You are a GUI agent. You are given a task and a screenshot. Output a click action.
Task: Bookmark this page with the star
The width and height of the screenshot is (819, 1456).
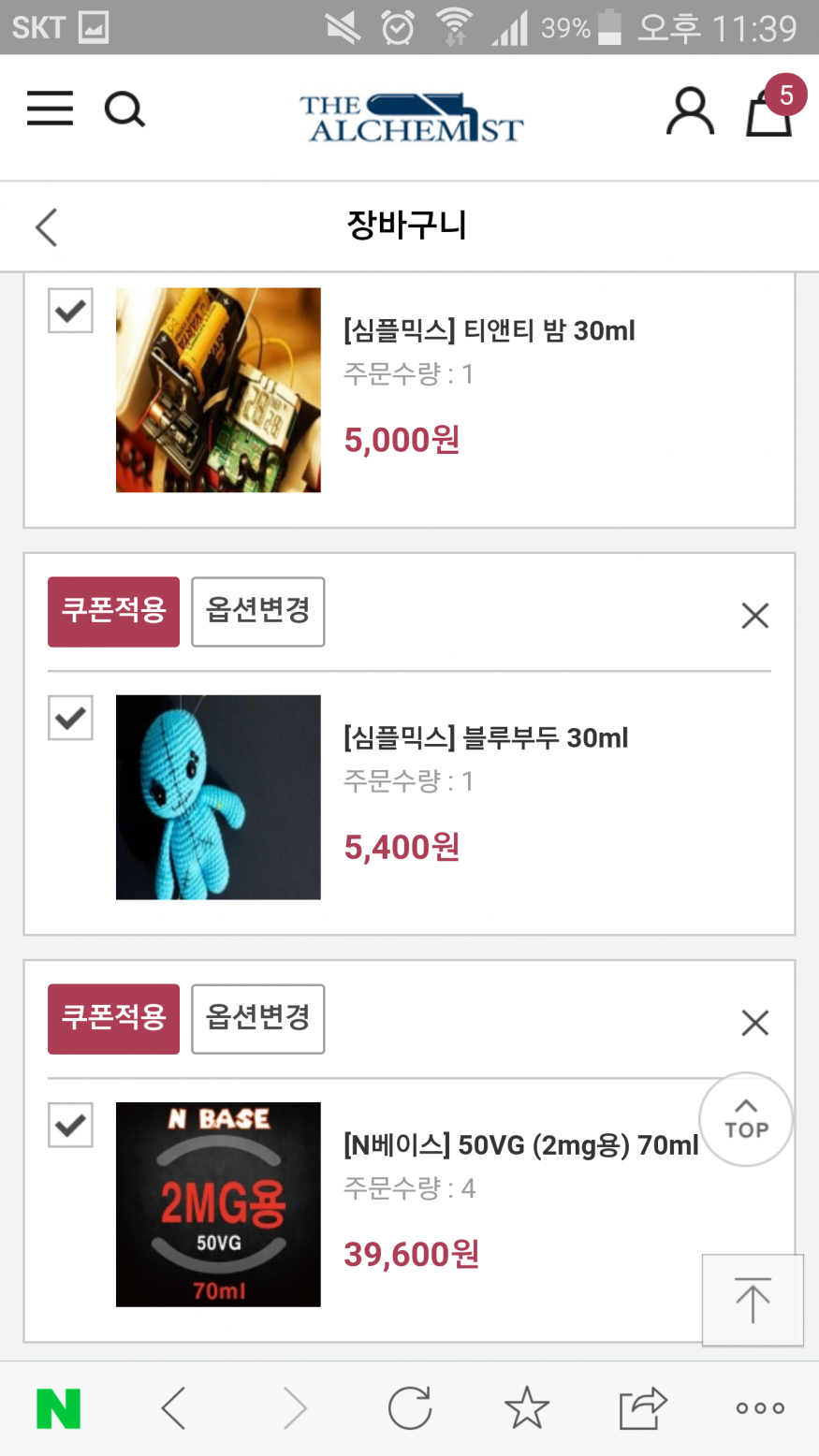tap(527, 1408)
